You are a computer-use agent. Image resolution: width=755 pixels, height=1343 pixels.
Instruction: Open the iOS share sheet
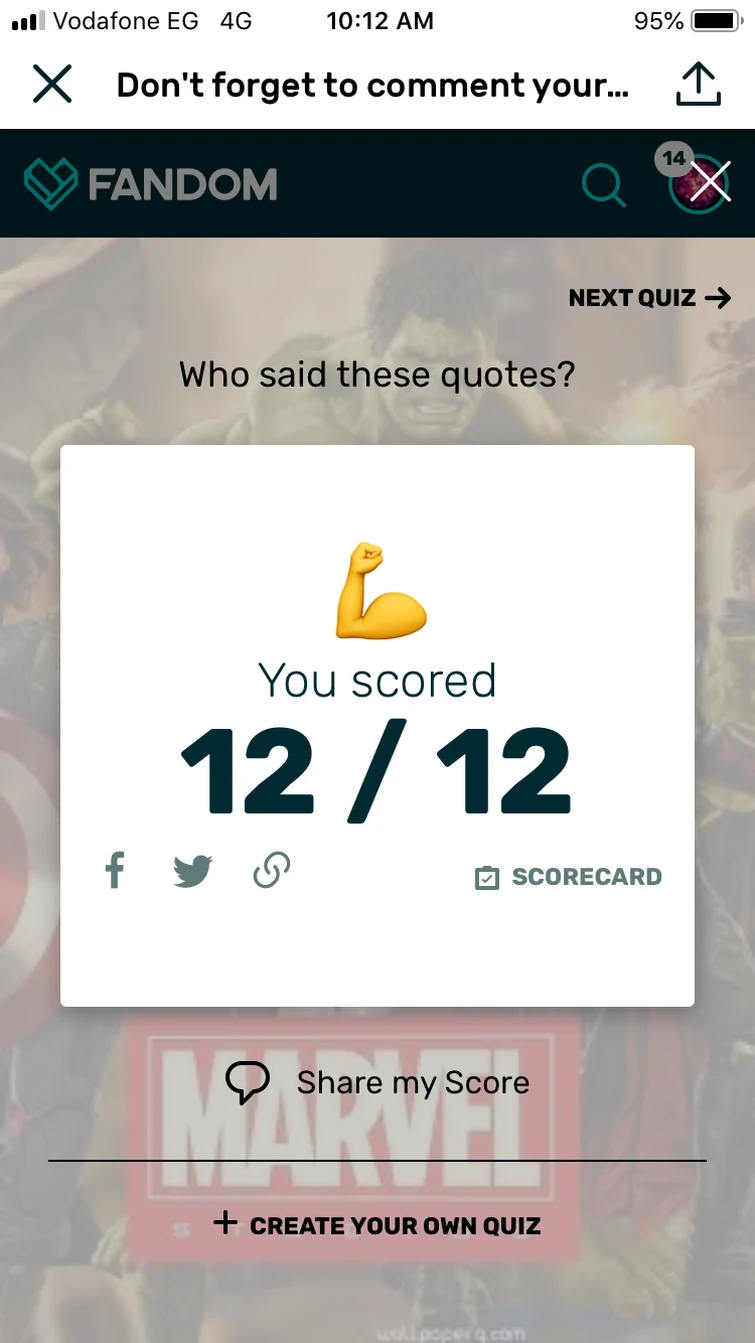[x=697, y=84]
